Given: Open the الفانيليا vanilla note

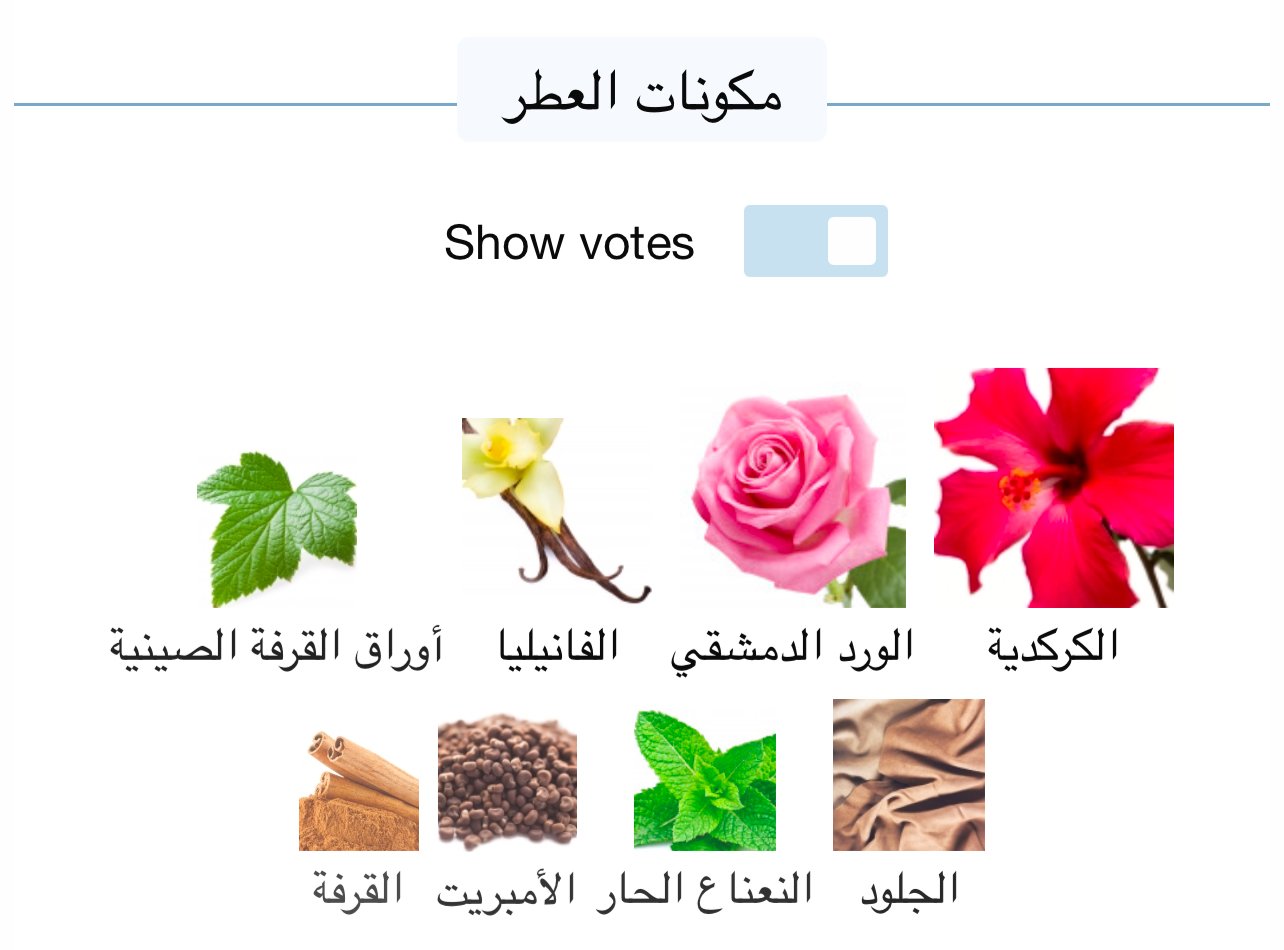Looking at the screenshot, I should pyautogui.click(x=556, y=511).
